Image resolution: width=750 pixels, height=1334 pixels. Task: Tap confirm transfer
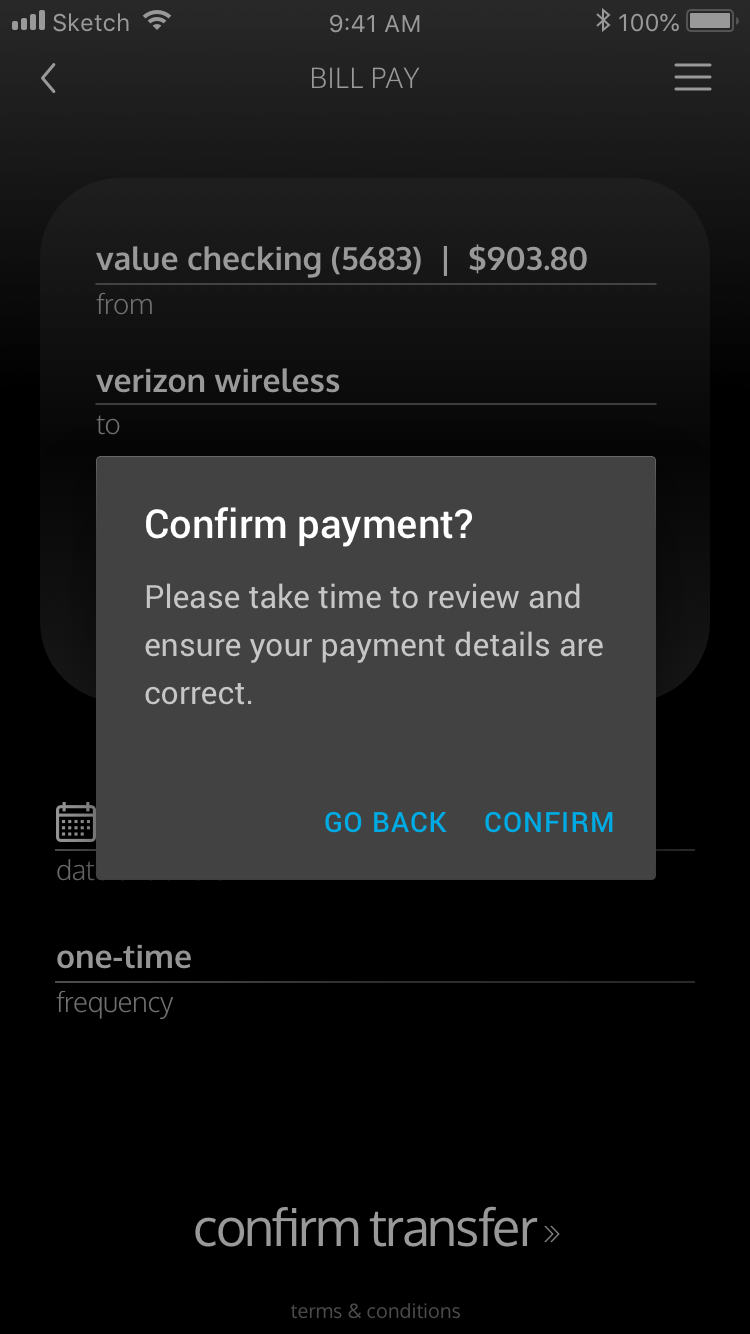(x=375, y=1229)
